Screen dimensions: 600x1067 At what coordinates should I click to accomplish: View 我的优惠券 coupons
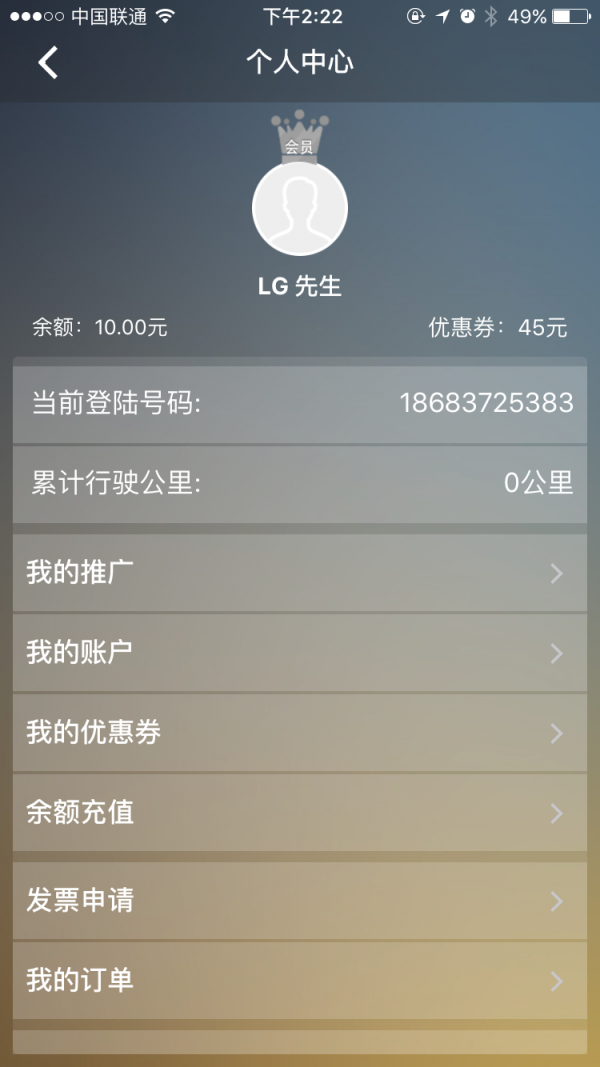pyautogui.click(x=300, y=733)
